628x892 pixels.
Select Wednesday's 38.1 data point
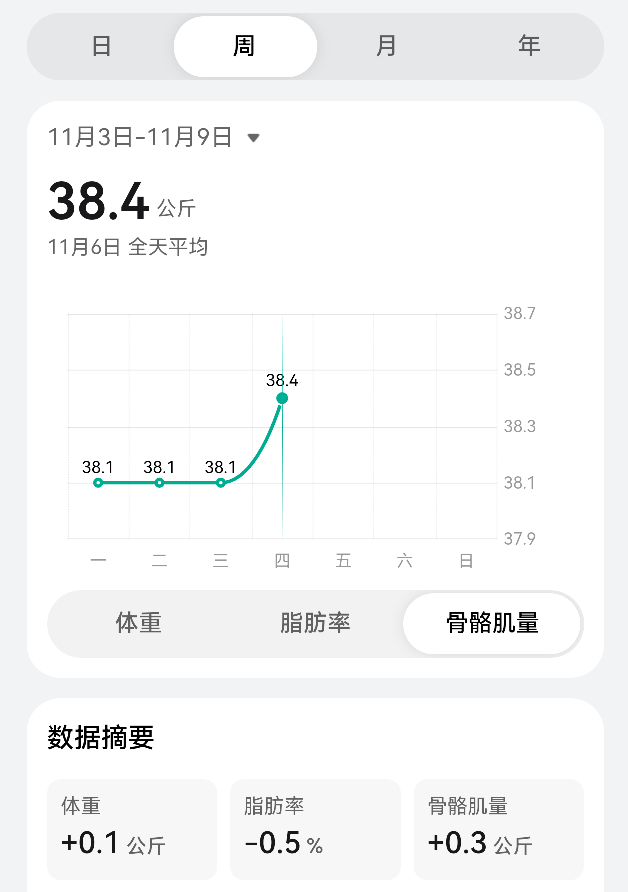pos(221,483)
